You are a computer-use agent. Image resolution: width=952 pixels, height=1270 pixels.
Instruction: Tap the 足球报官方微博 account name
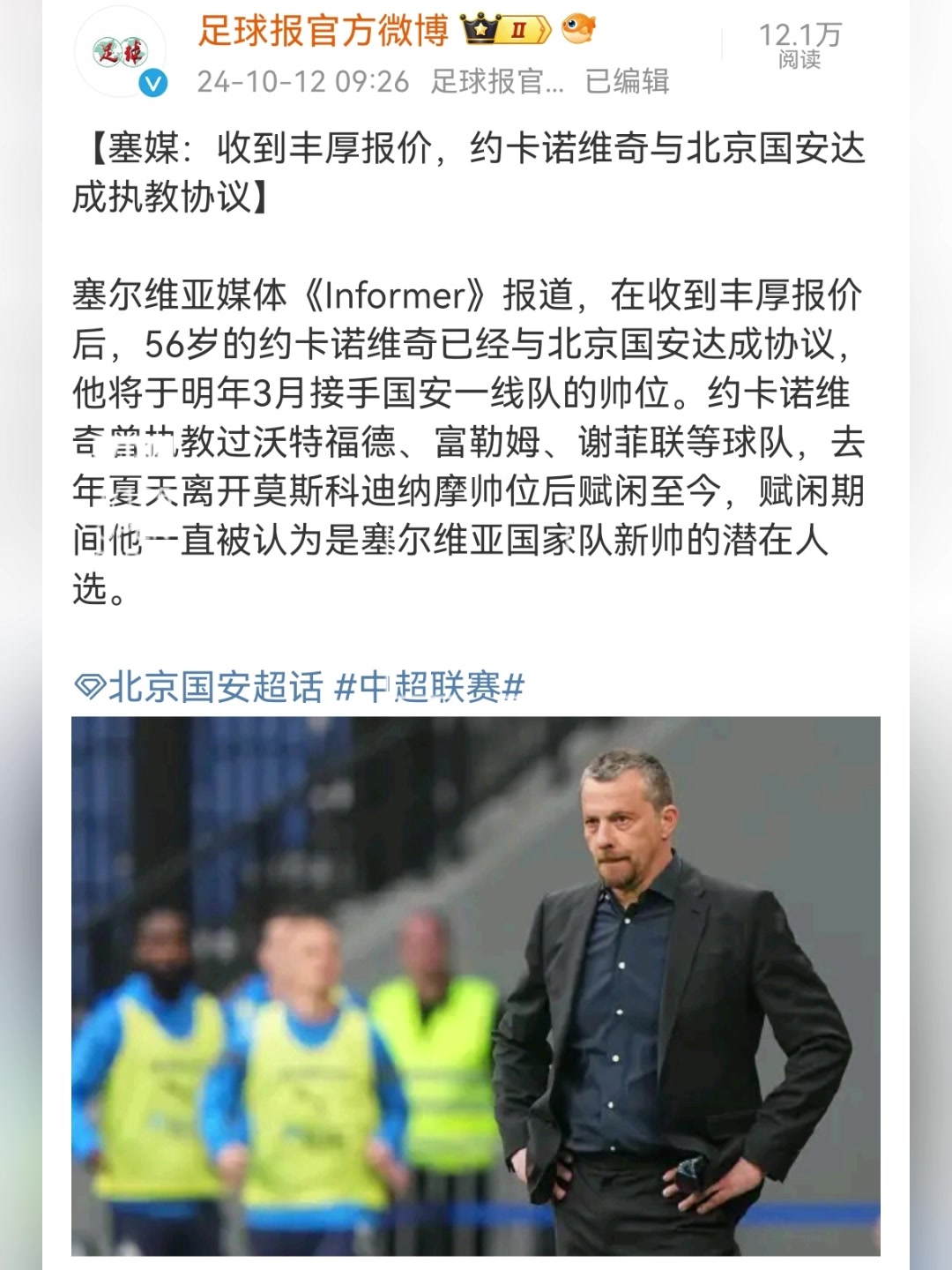click(x=323, y=31)
